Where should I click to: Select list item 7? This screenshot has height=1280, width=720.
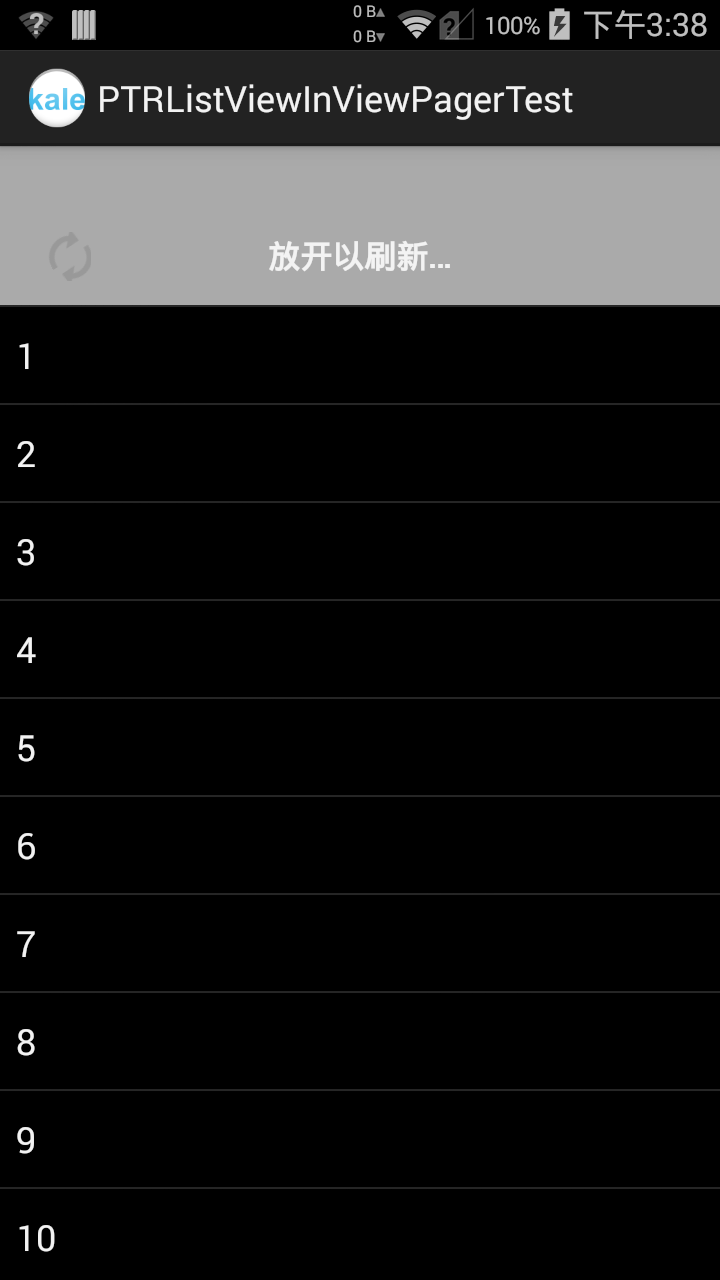click(x=360, y=944)
